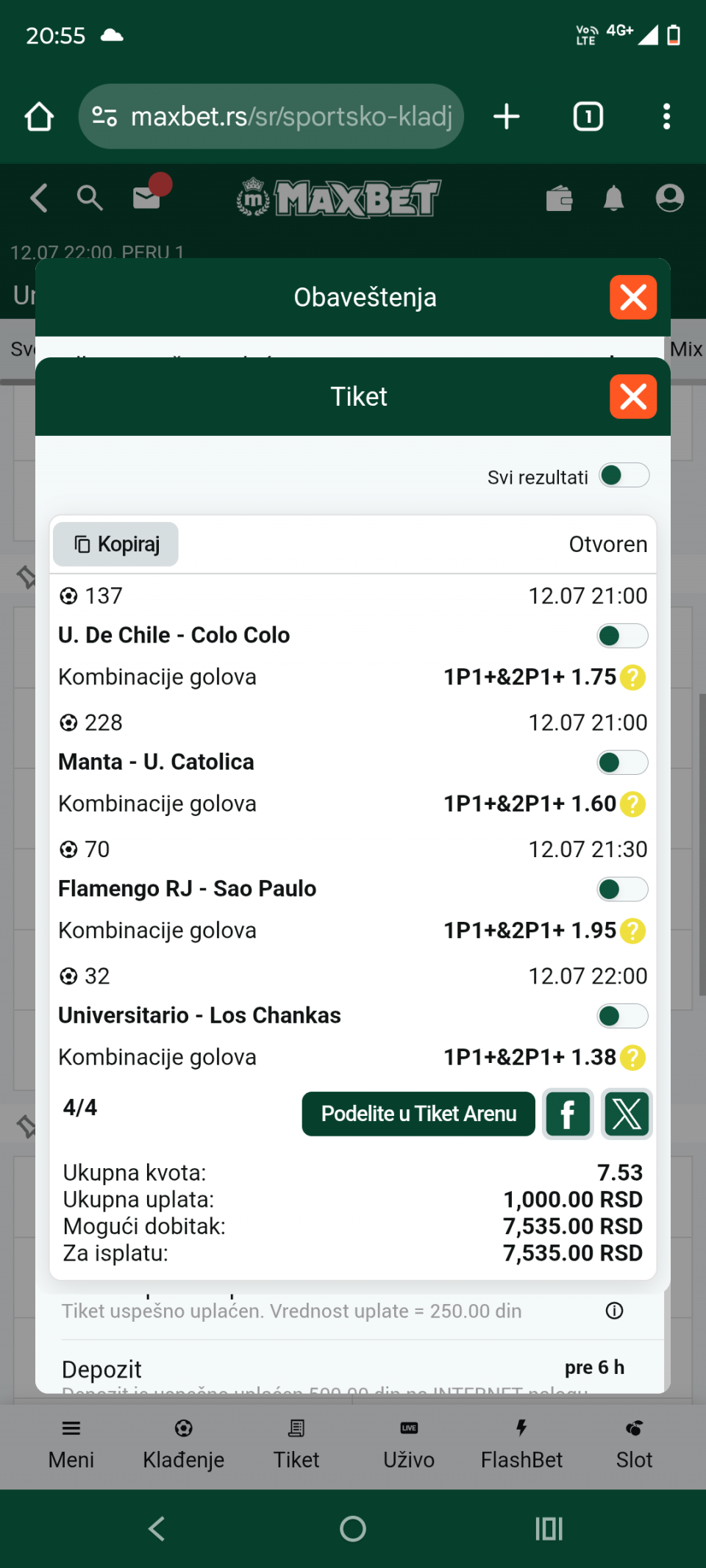Open the FlashBet tab
The height and width of the screenshot is (1568, 706).
point(521,1445)
